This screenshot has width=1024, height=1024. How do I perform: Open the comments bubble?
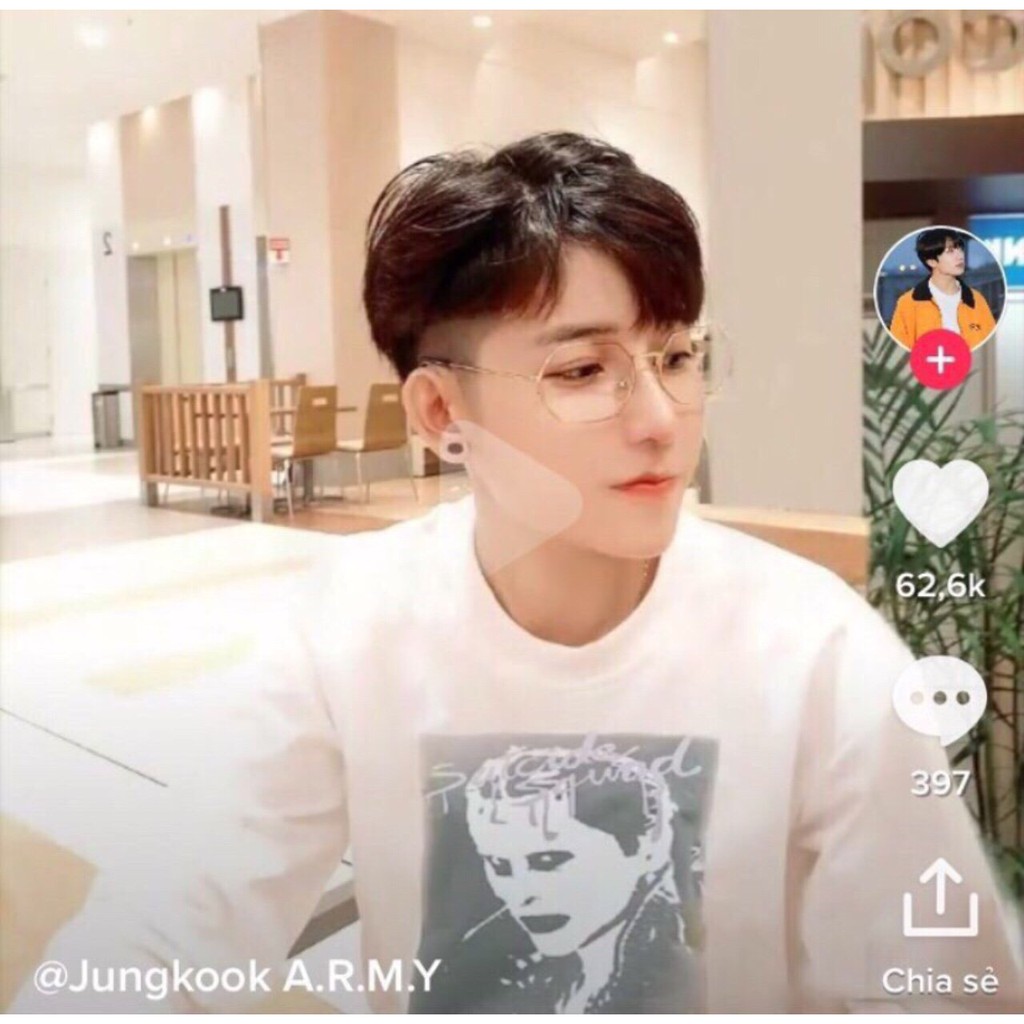[940, 698]
